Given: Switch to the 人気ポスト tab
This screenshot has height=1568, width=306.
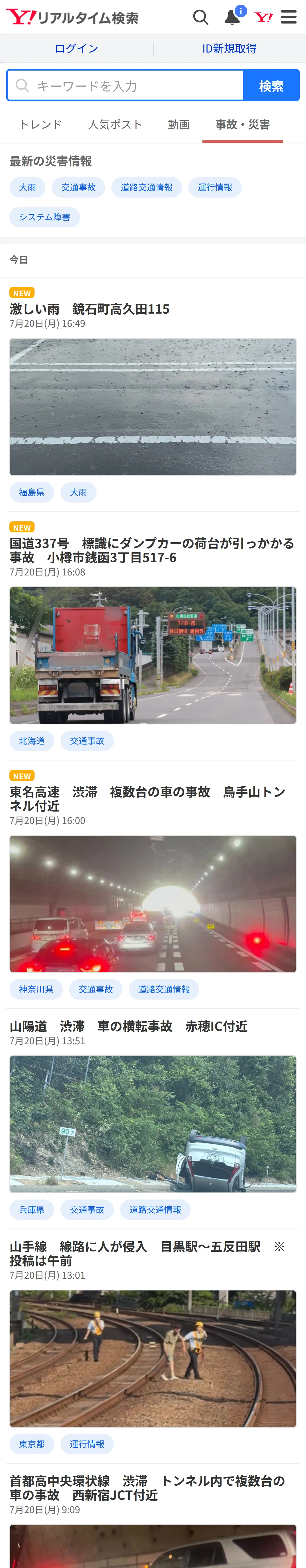Looking at the screenshot, I should [115, 124].
